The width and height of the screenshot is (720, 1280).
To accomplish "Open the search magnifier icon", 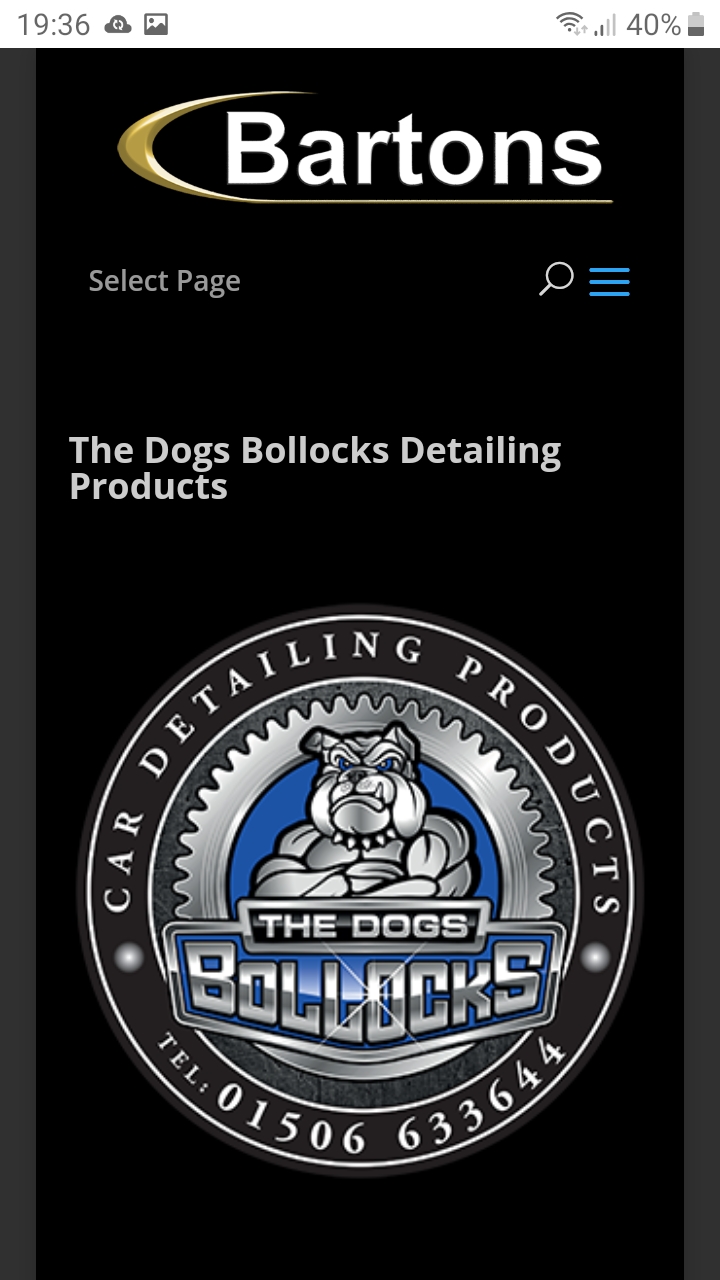I will click(556, 279).
